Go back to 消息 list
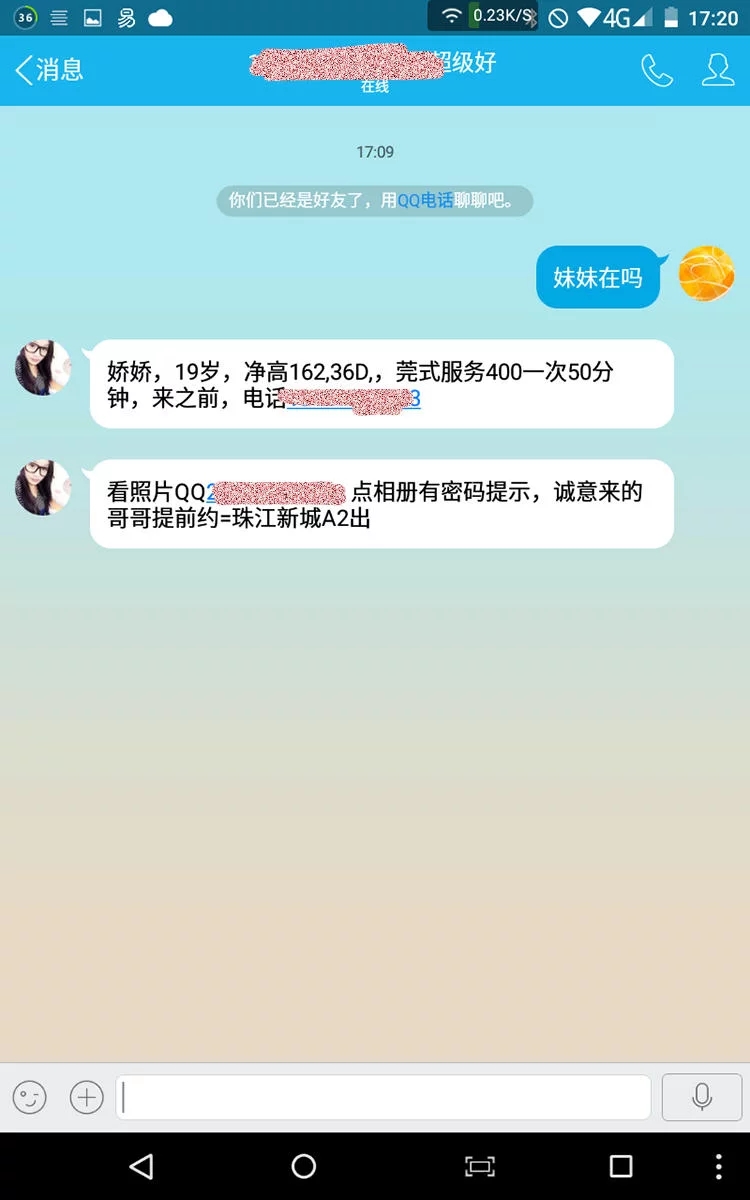The image size is (750, 1200). (48, 70)
